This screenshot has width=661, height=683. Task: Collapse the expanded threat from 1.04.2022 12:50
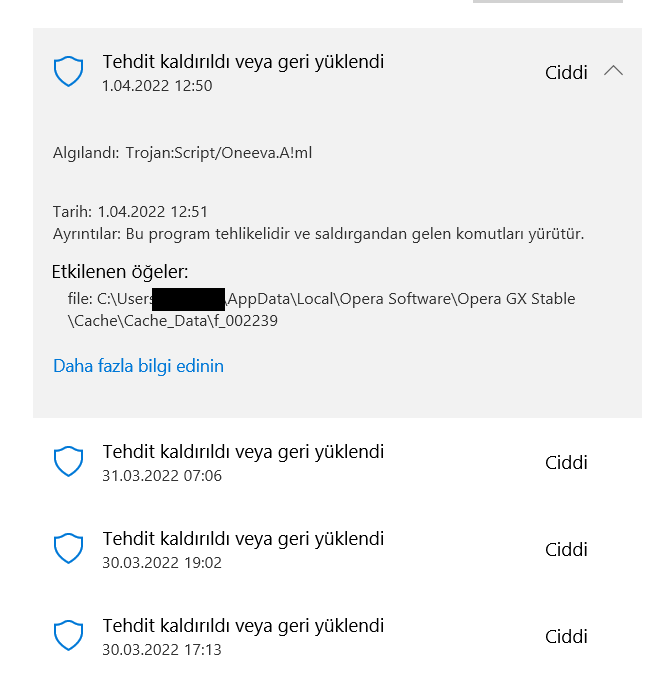pos(613,72)
